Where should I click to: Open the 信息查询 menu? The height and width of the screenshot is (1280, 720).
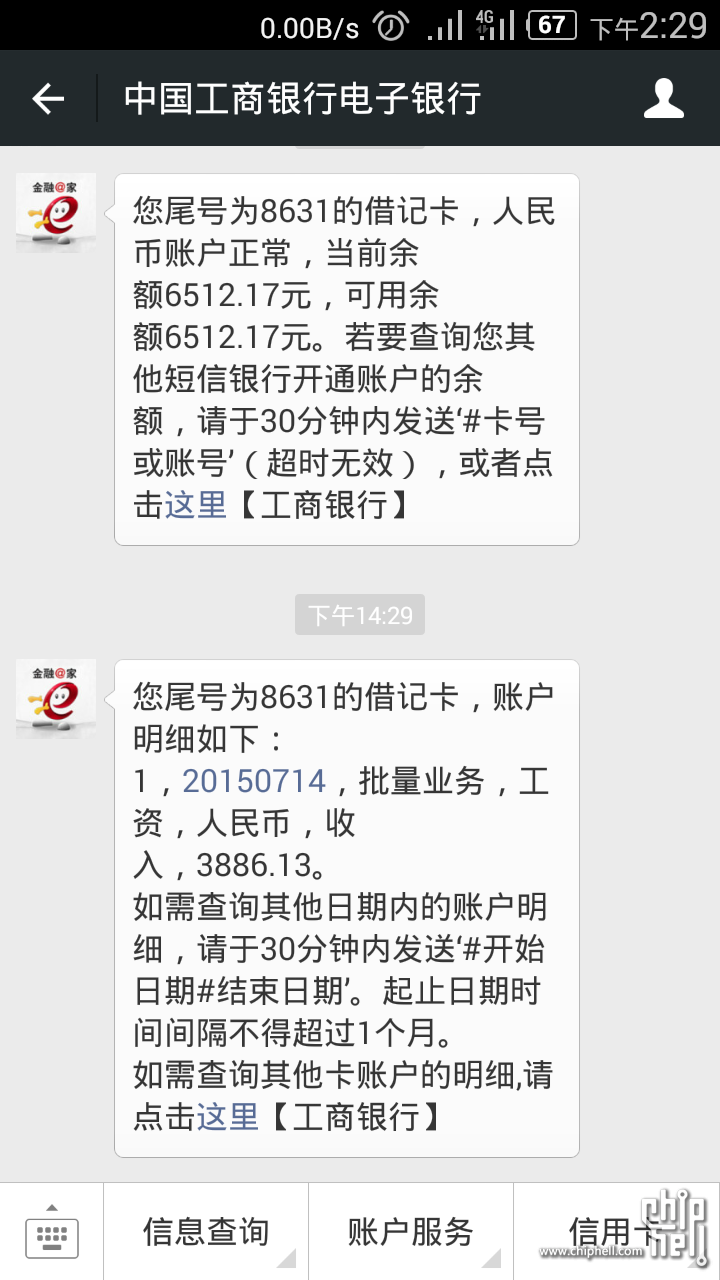[x=206, y=1232]
